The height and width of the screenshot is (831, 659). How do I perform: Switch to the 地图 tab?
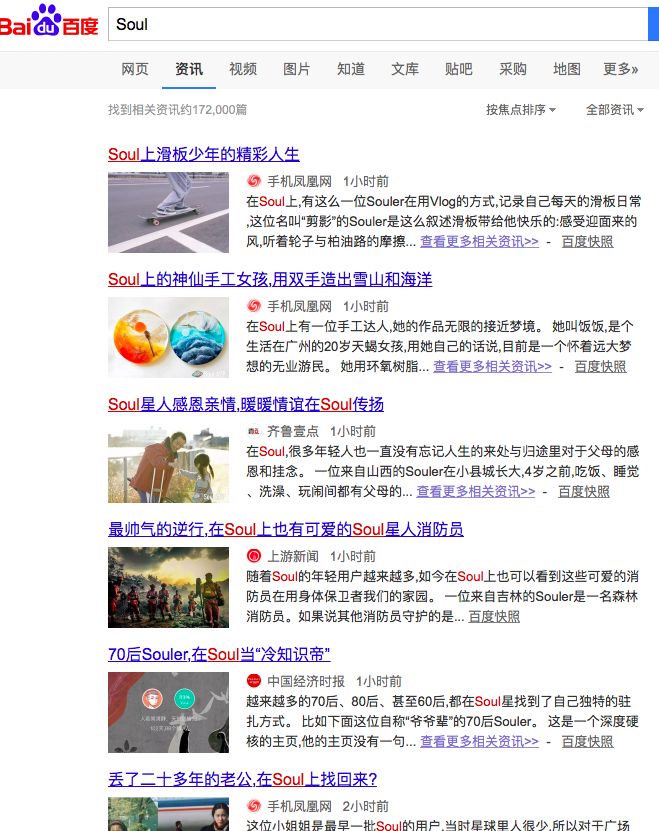tap(567, 69)
